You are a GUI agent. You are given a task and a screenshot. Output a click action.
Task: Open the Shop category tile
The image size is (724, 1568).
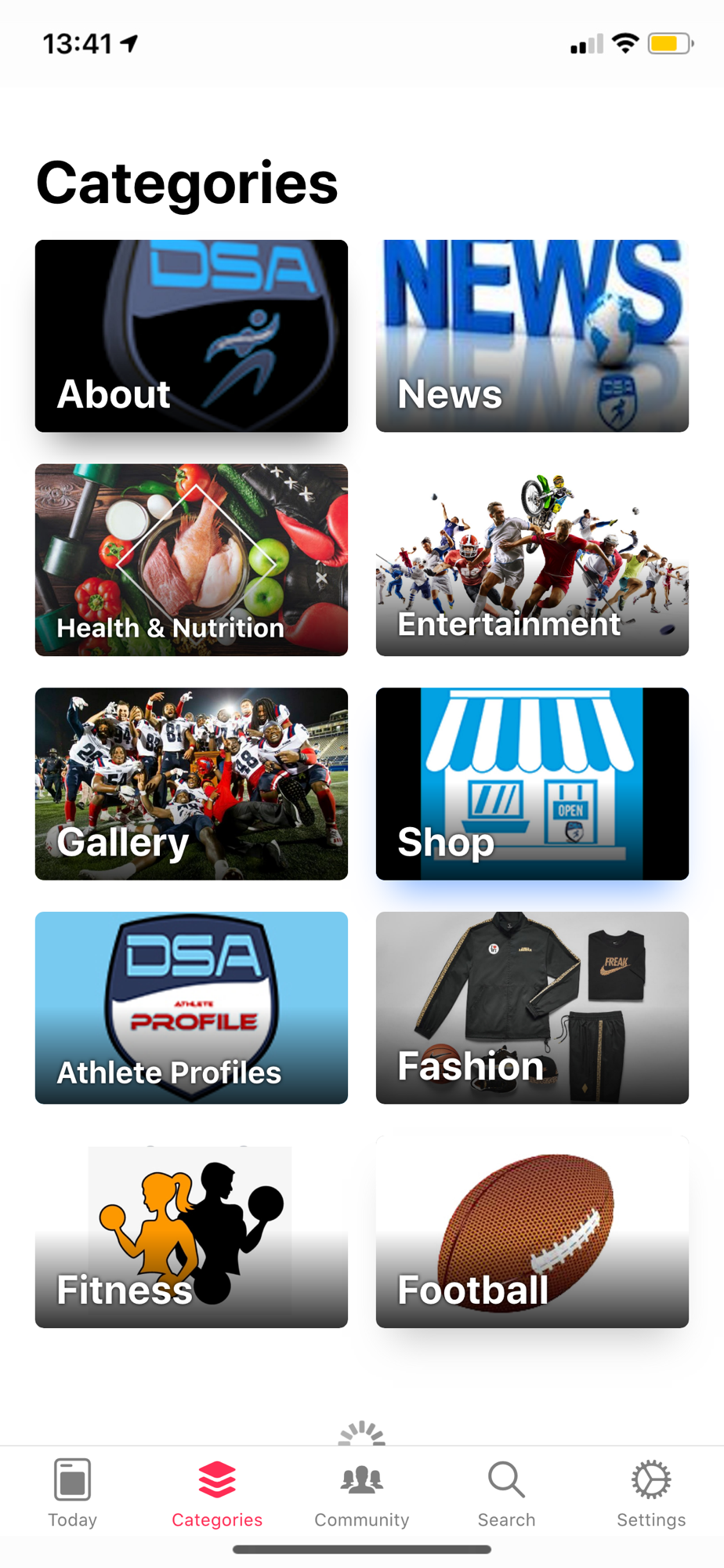(532, 783)
